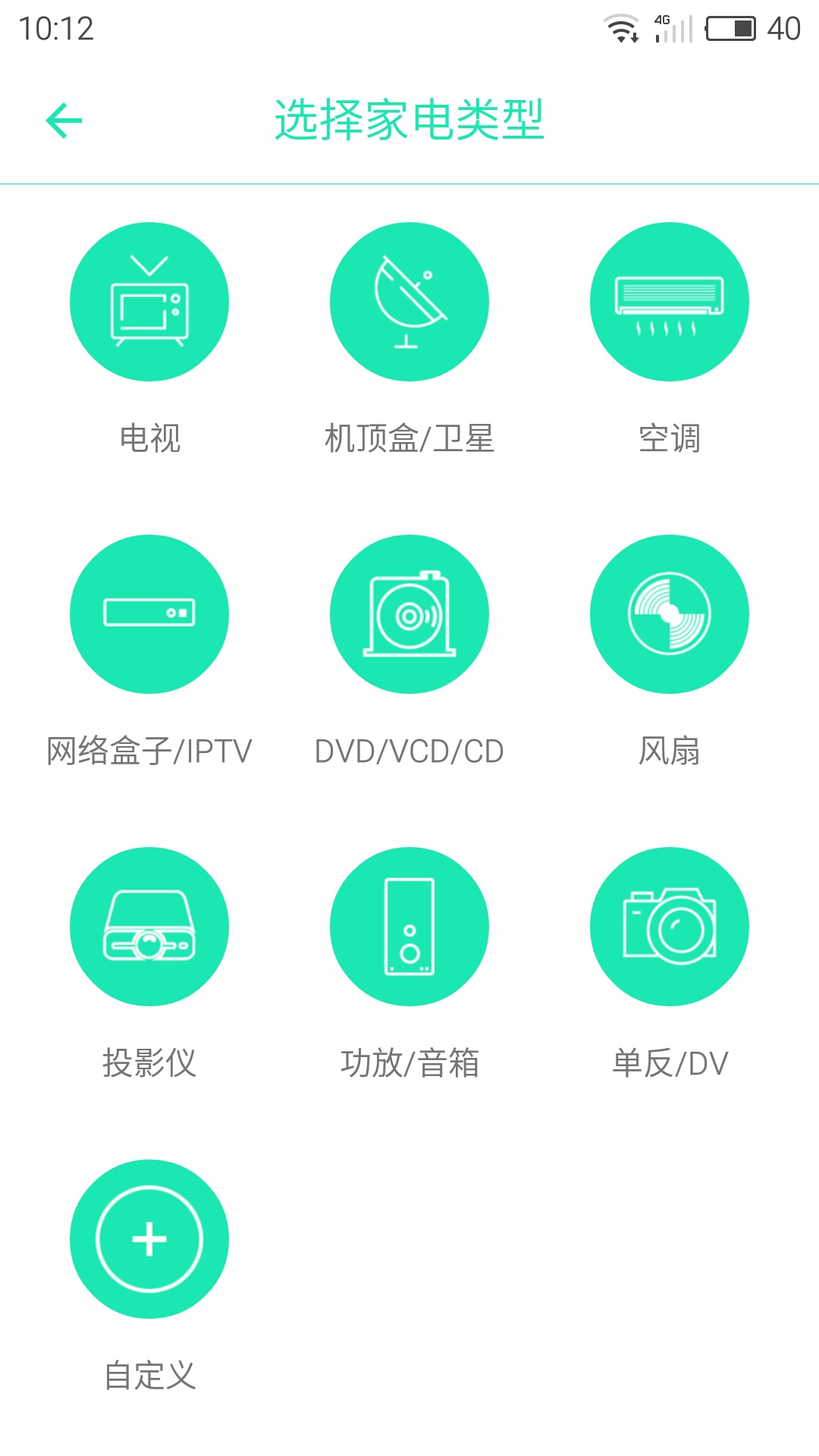Click the 单反/DV text label
This screenshot has width=819, height=1456.
click(x=670, y=1062)
